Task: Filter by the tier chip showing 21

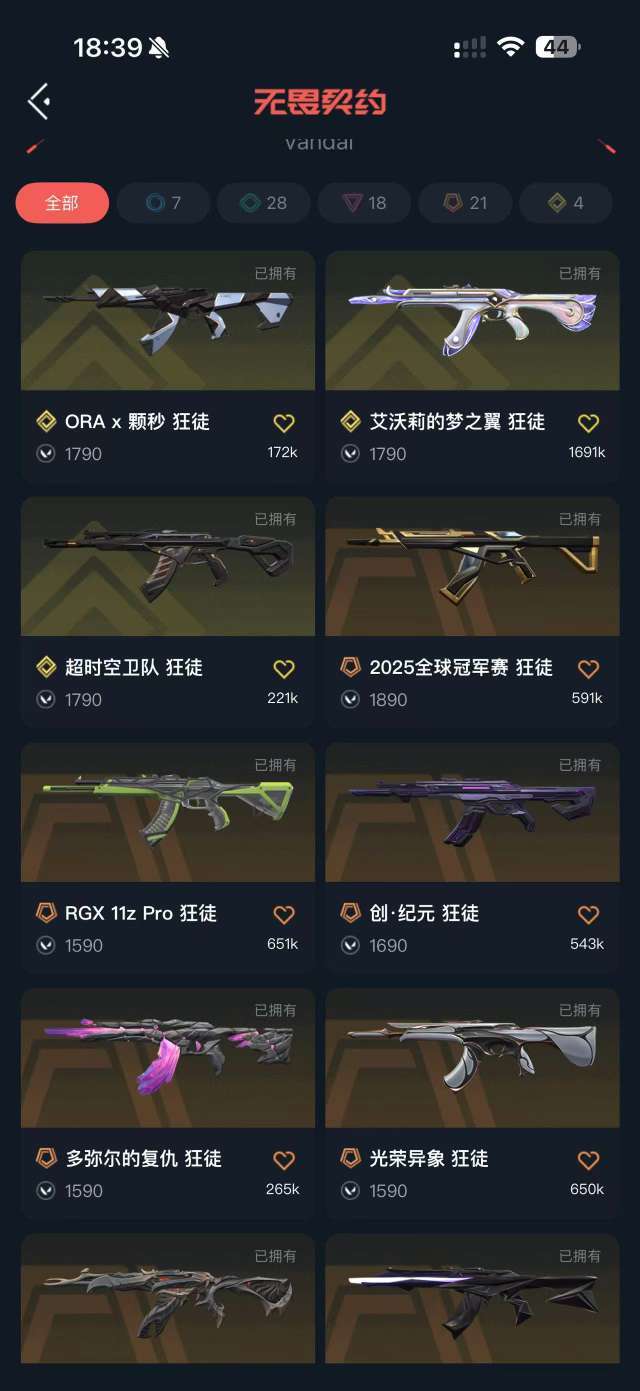Action: (x=466, y=203)
